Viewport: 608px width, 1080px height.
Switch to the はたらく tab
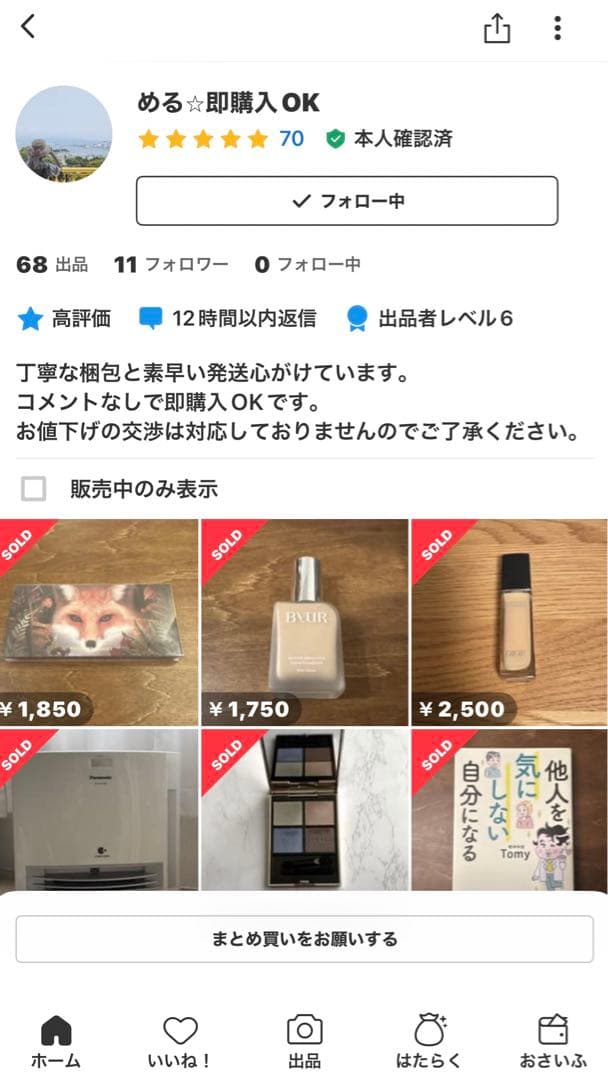point(429,1040)
